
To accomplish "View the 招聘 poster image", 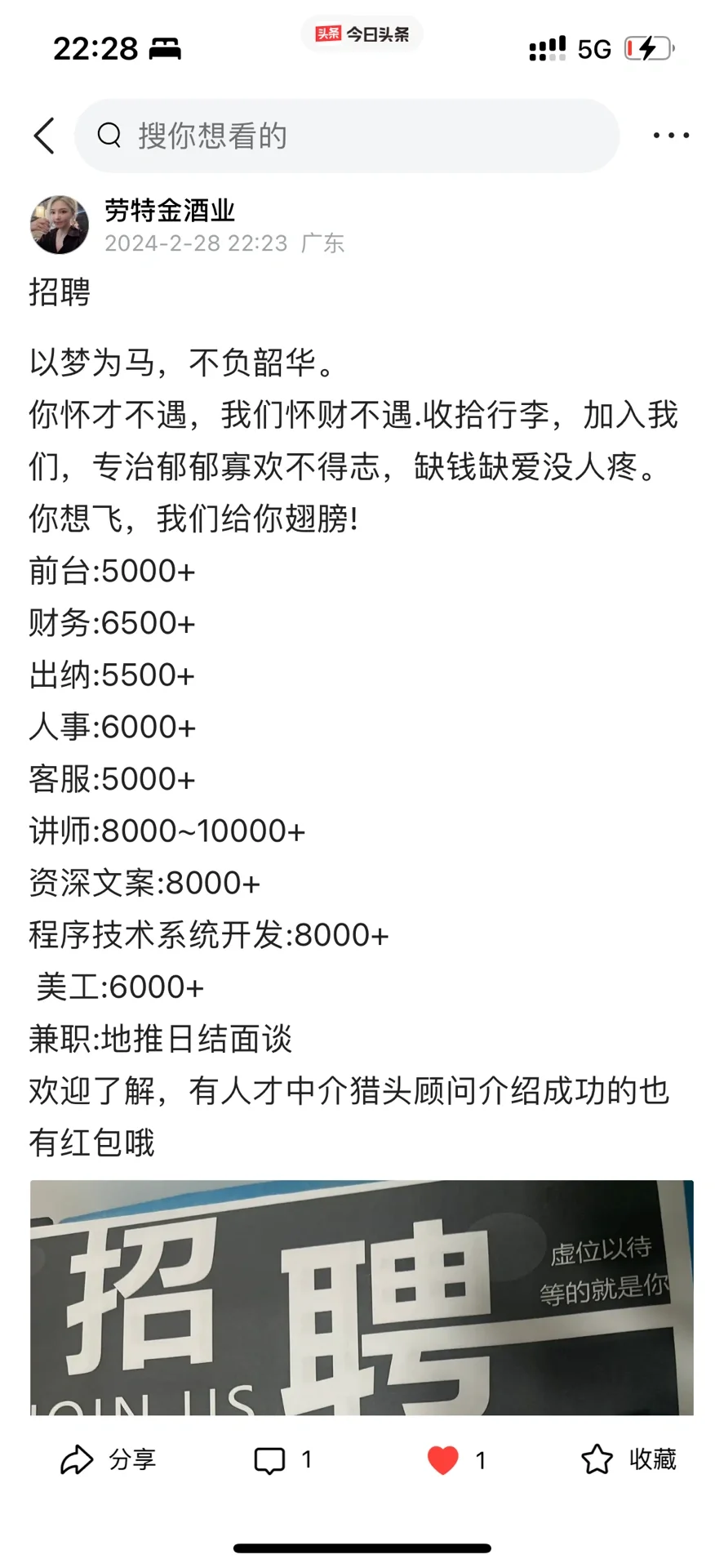I will coord(362,1298).
